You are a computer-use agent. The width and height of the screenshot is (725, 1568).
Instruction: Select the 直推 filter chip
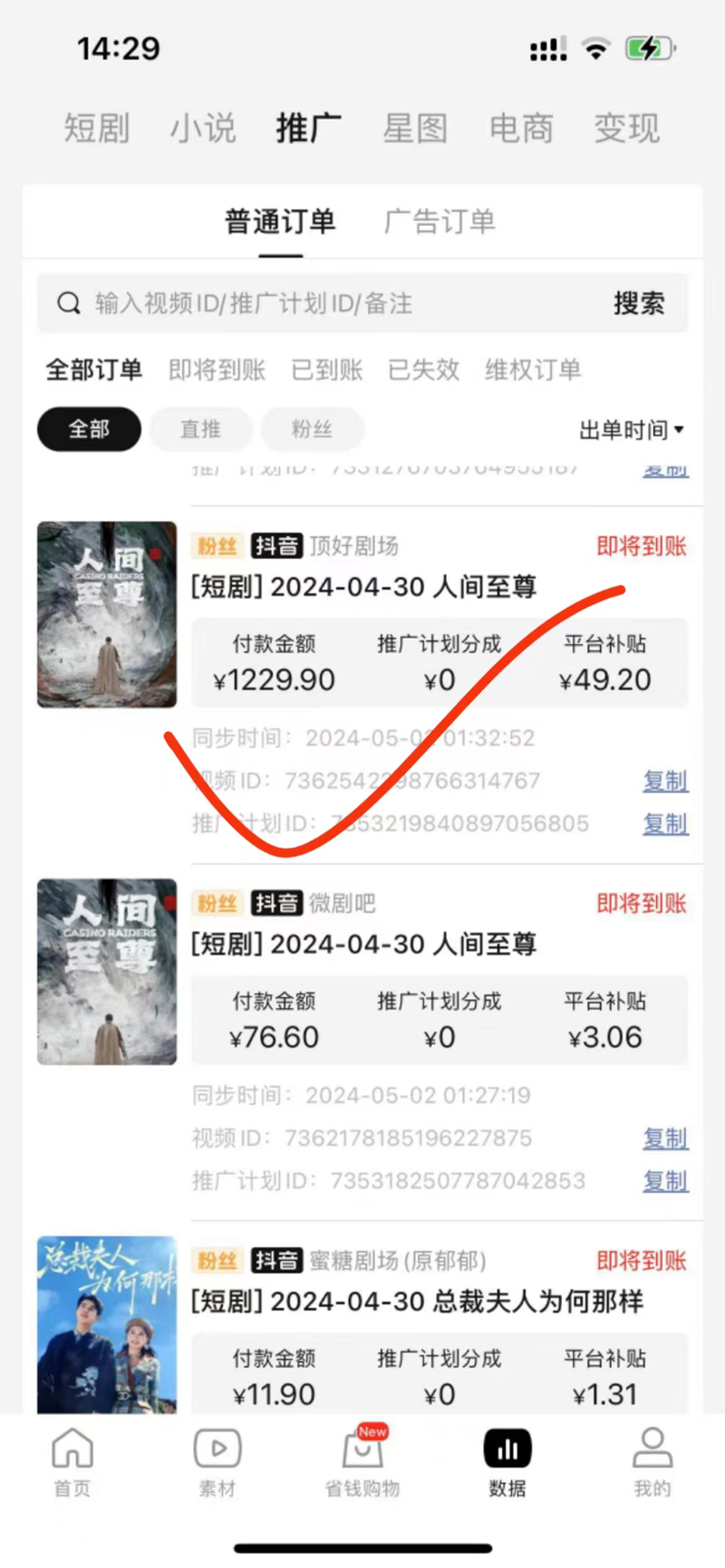[200, 428]
